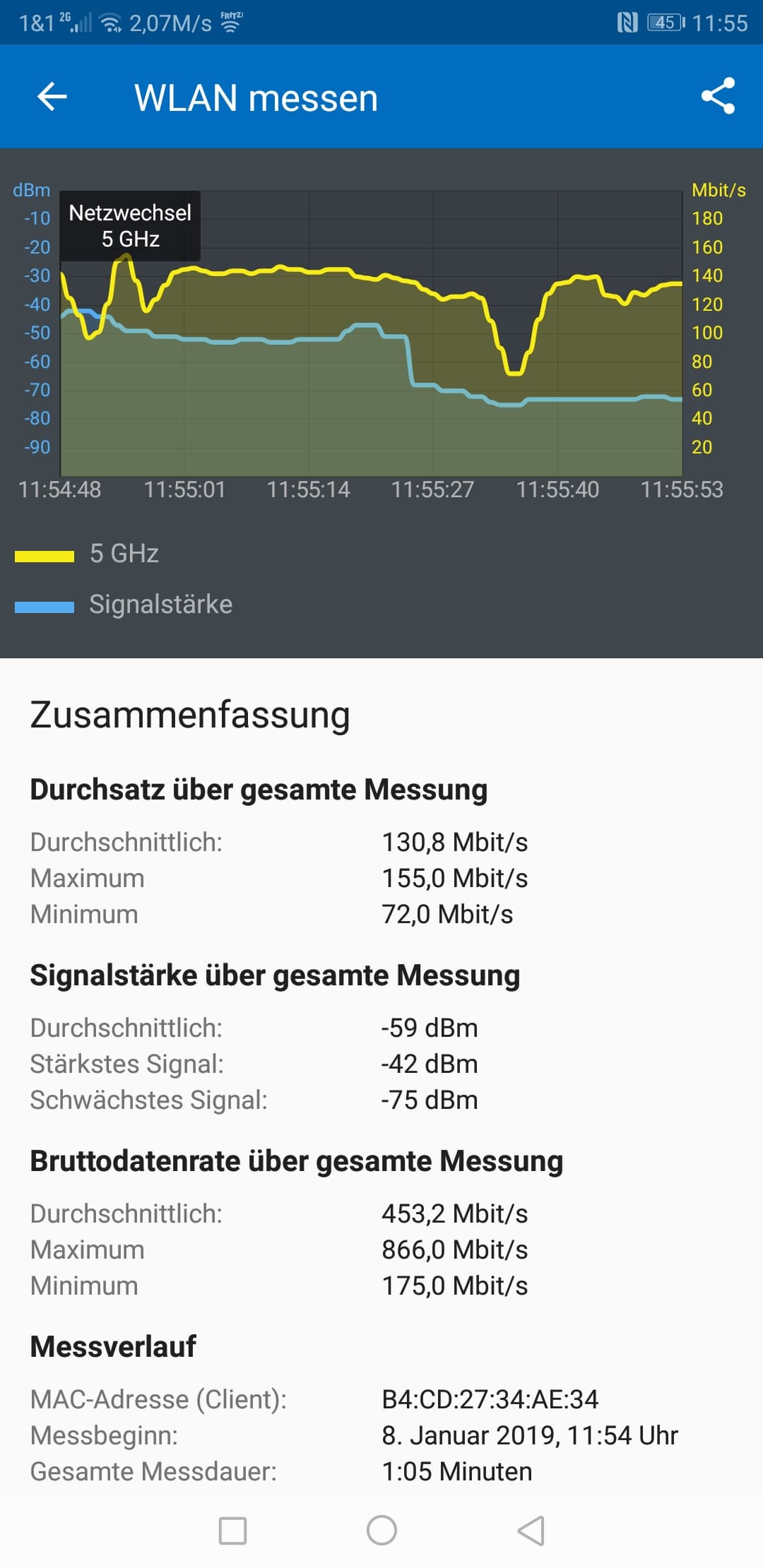
Task: Tap the system back triangle button
Action: pos(531,1531)
